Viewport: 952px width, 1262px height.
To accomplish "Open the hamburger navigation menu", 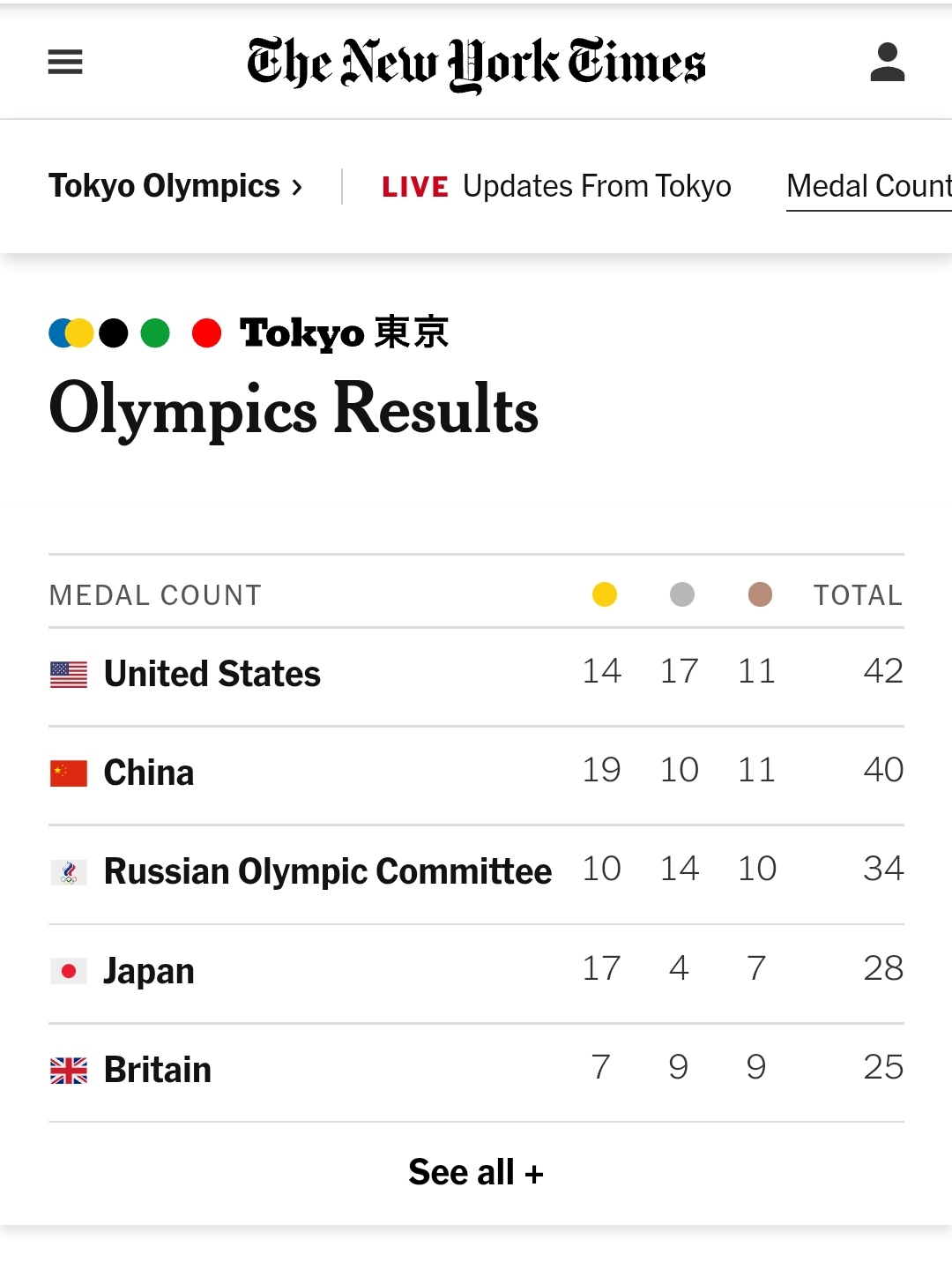I will click(65, 62).
